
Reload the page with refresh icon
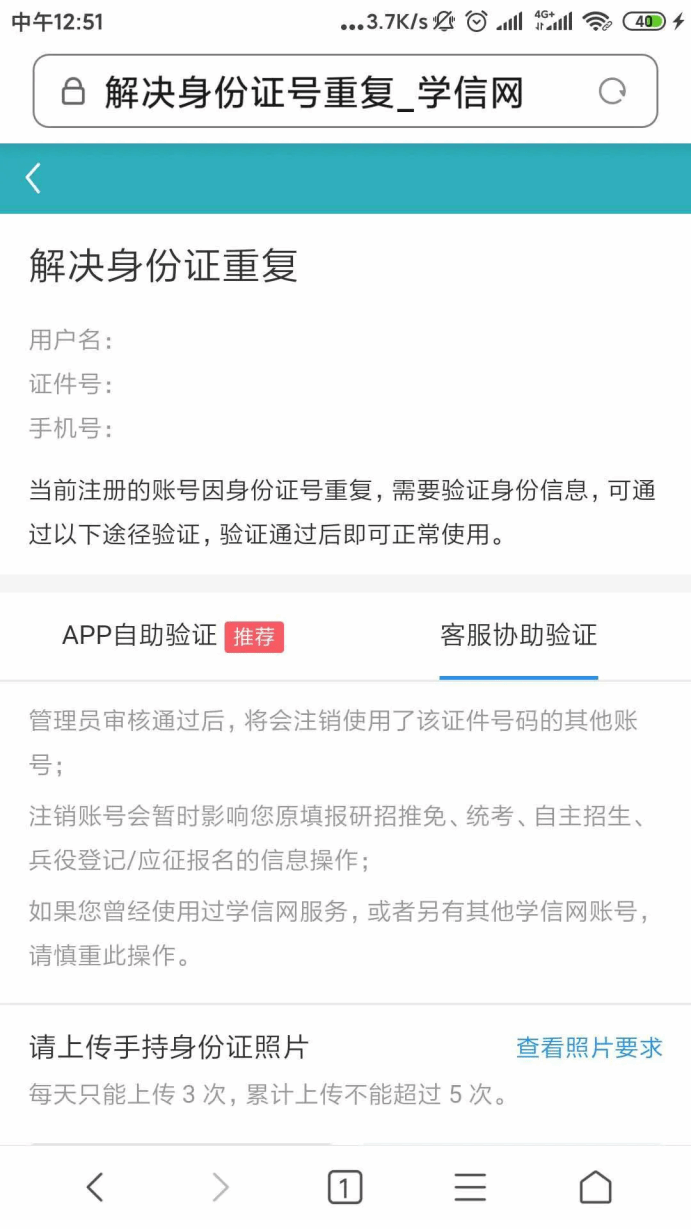click(612, 92)
